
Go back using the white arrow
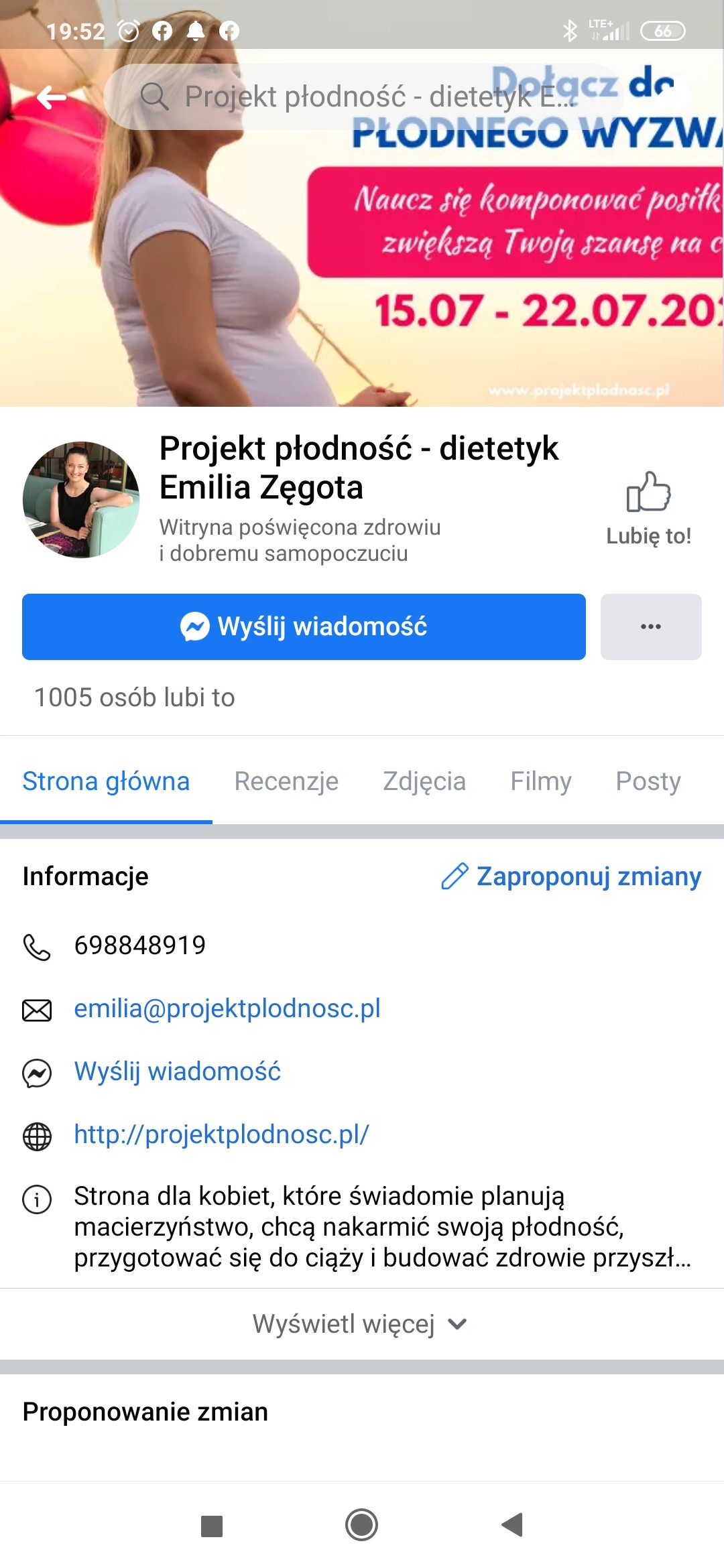[52, 97]
